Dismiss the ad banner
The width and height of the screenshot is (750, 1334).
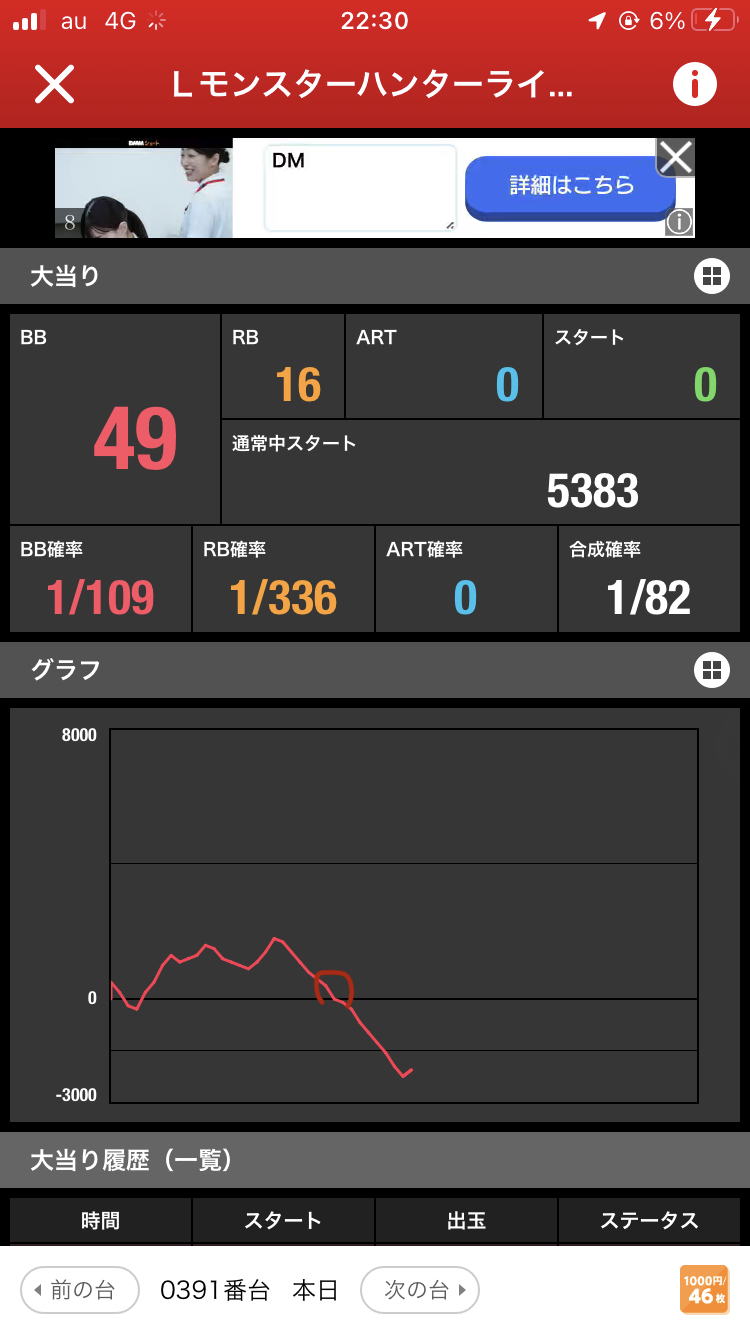(675, 157)
